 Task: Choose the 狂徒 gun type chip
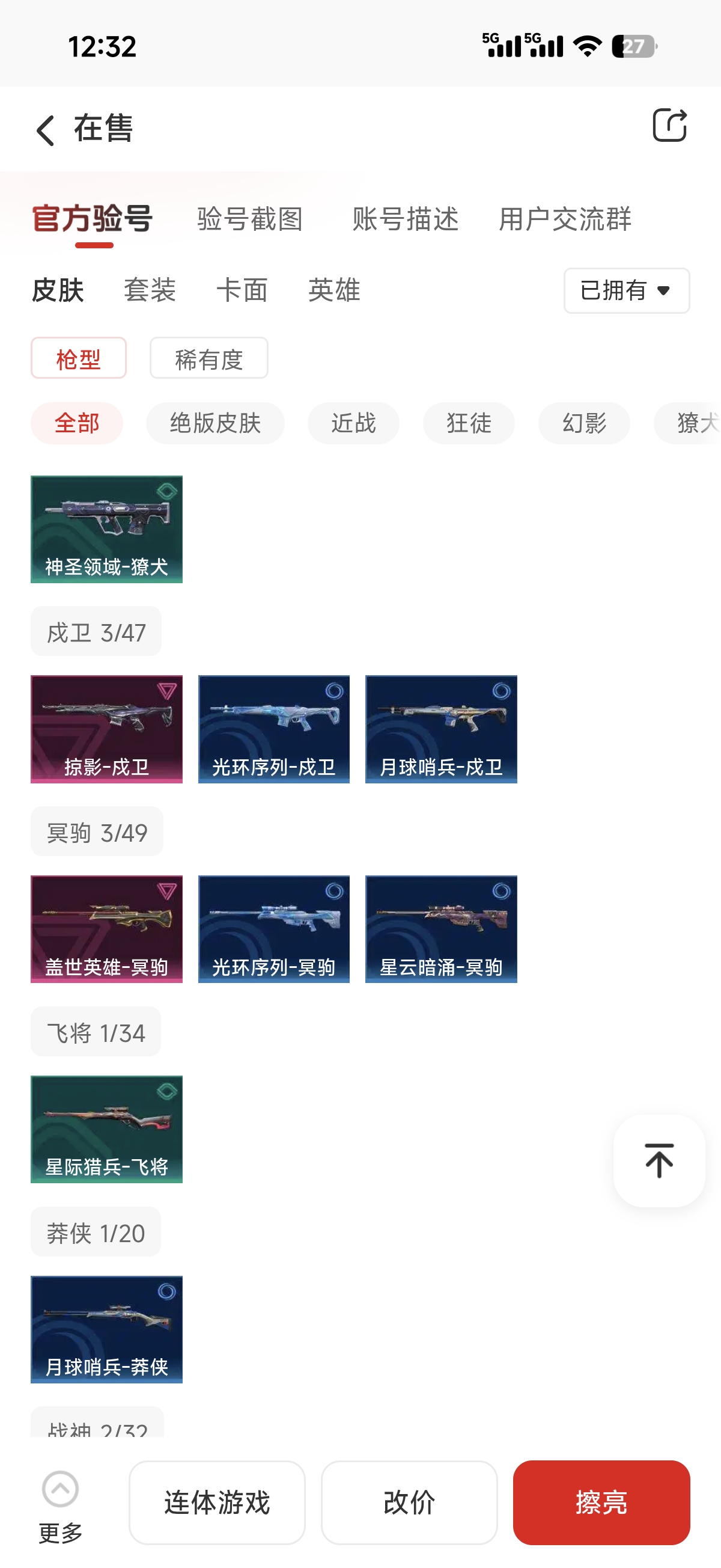click(469, 423)
